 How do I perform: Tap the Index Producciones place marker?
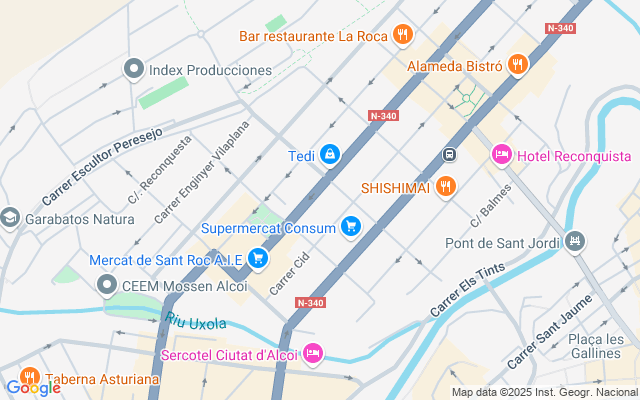133,70
